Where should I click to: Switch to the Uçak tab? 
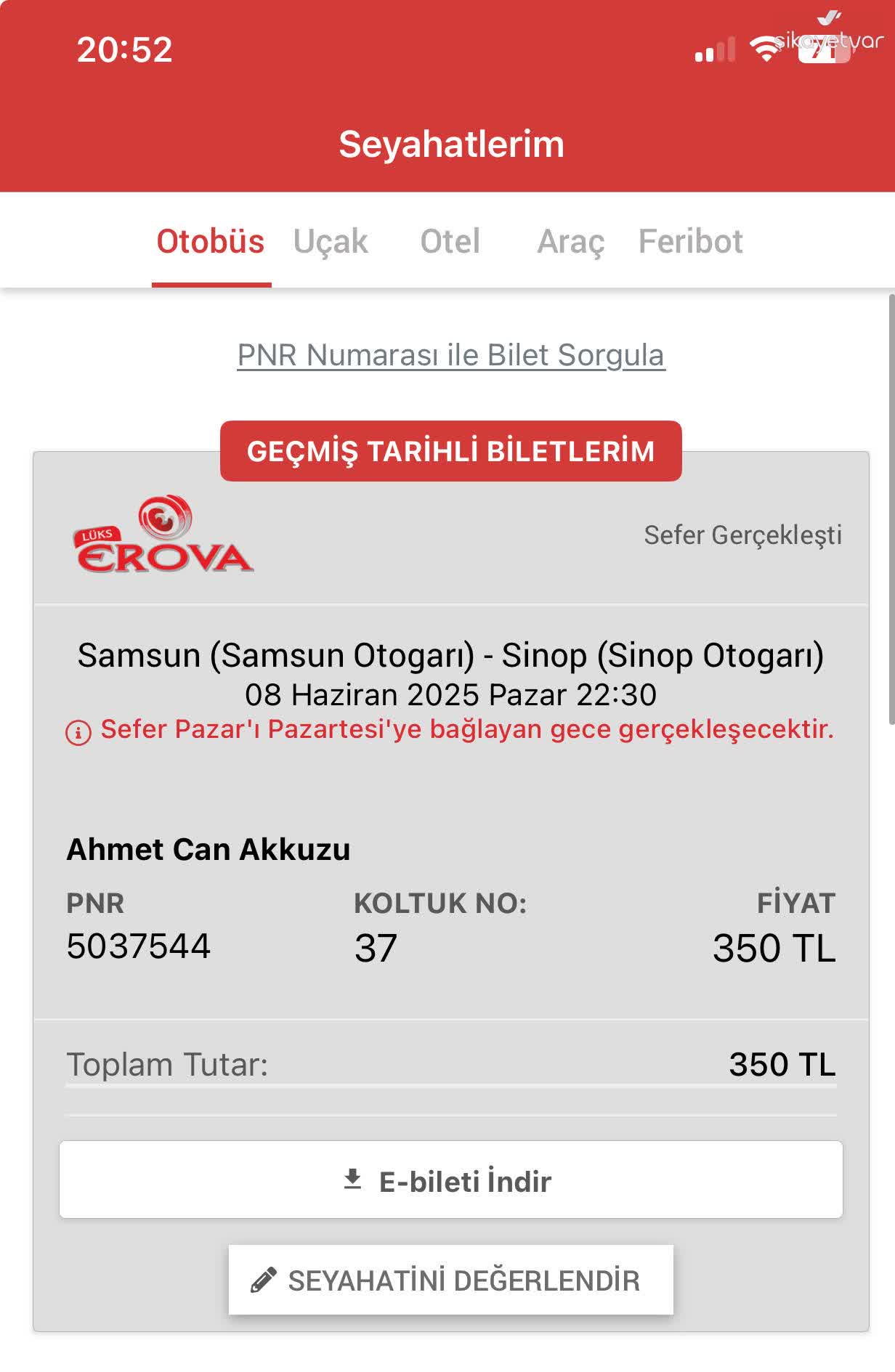pyautogui.click(x=331, y=241)
